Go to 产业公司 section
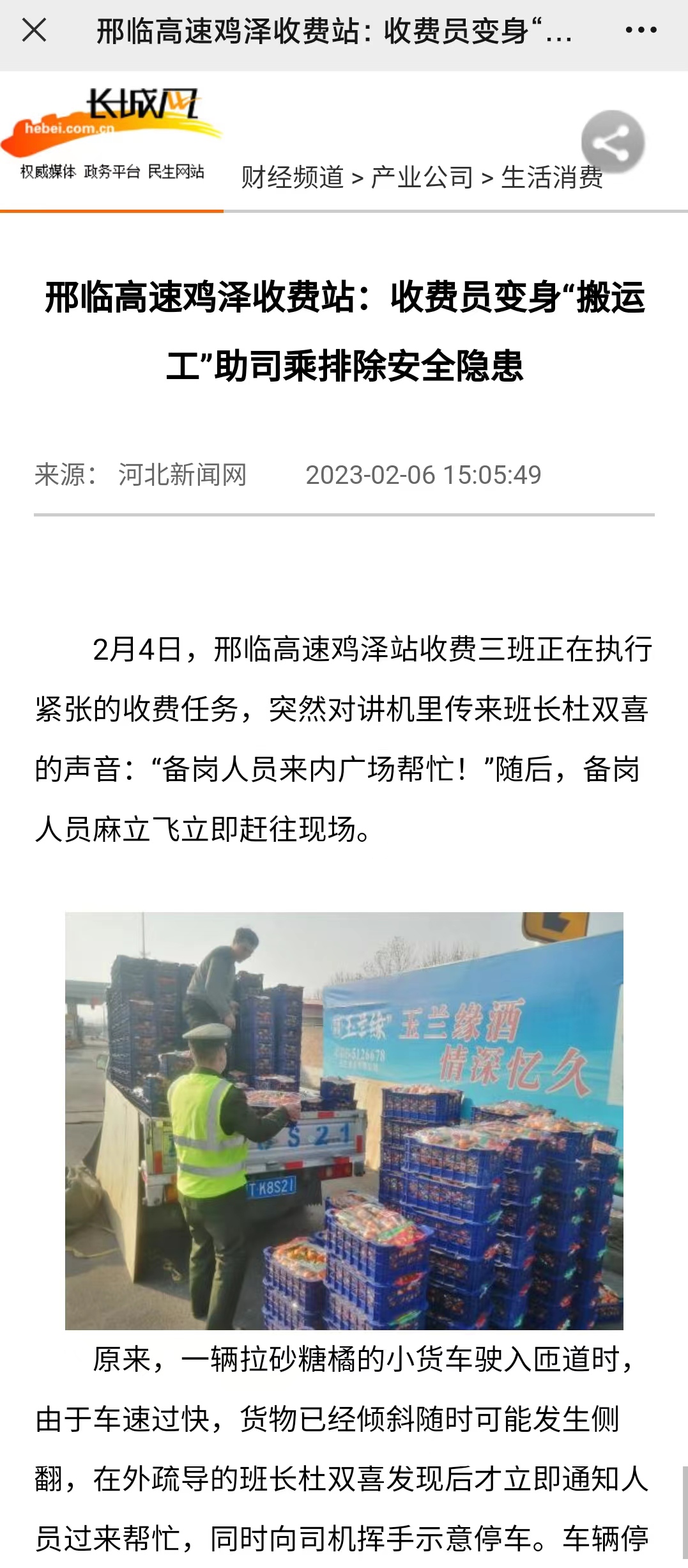 click(422, 177)
